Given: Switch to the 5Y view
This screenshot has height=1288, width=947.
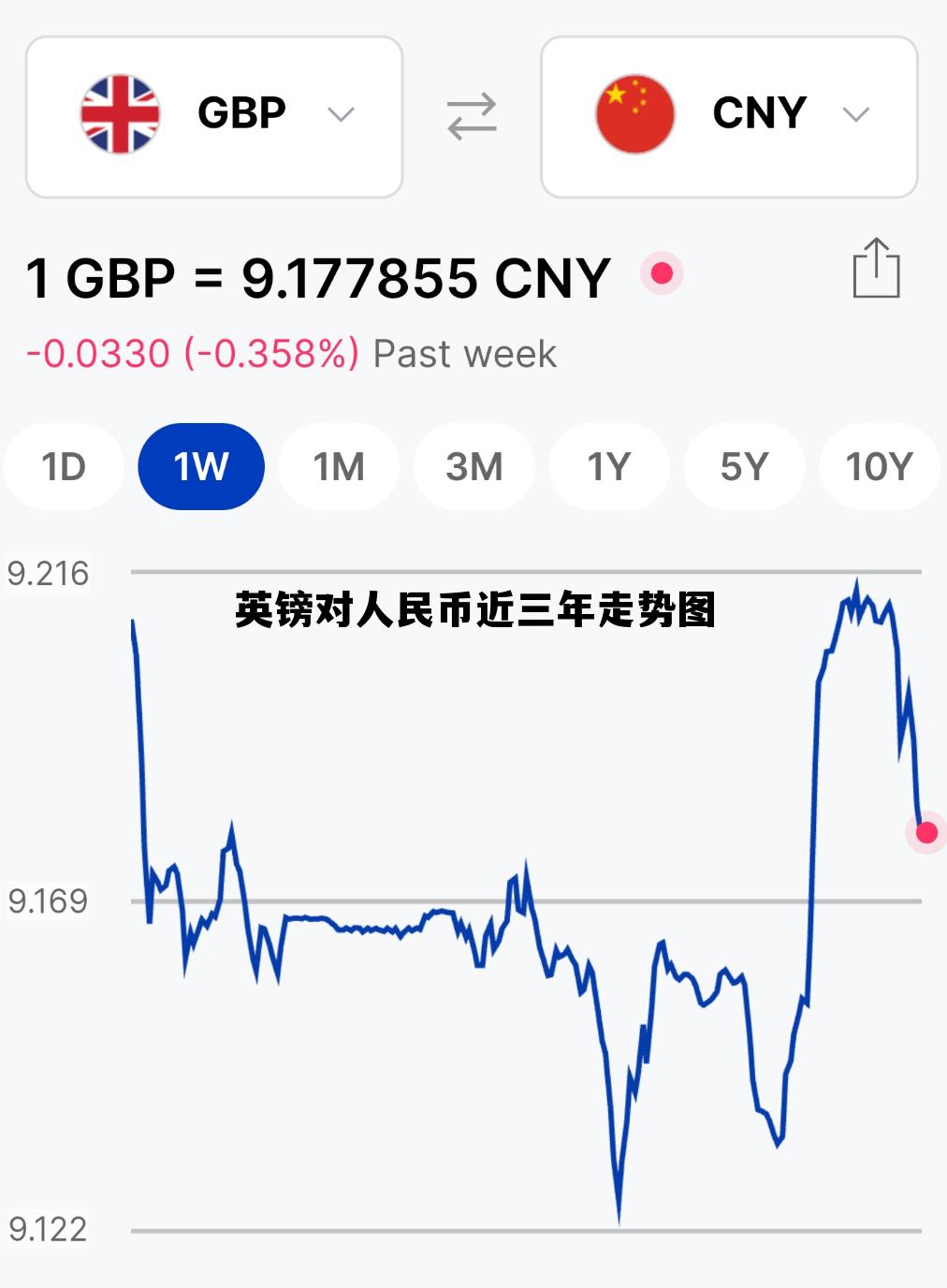Looking at the screenshot, I should tap(744, 466).
